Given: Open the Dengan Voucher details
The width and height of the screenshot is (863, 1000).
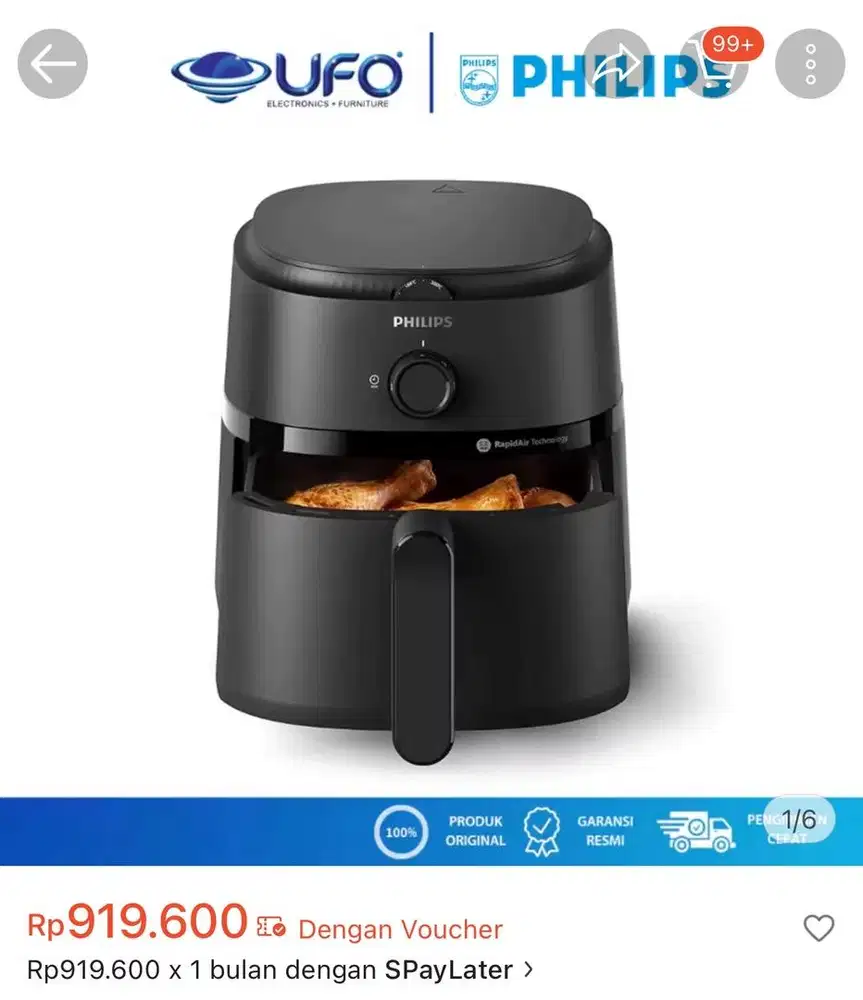Looking at the screenshot, I should tap(400, 929).
